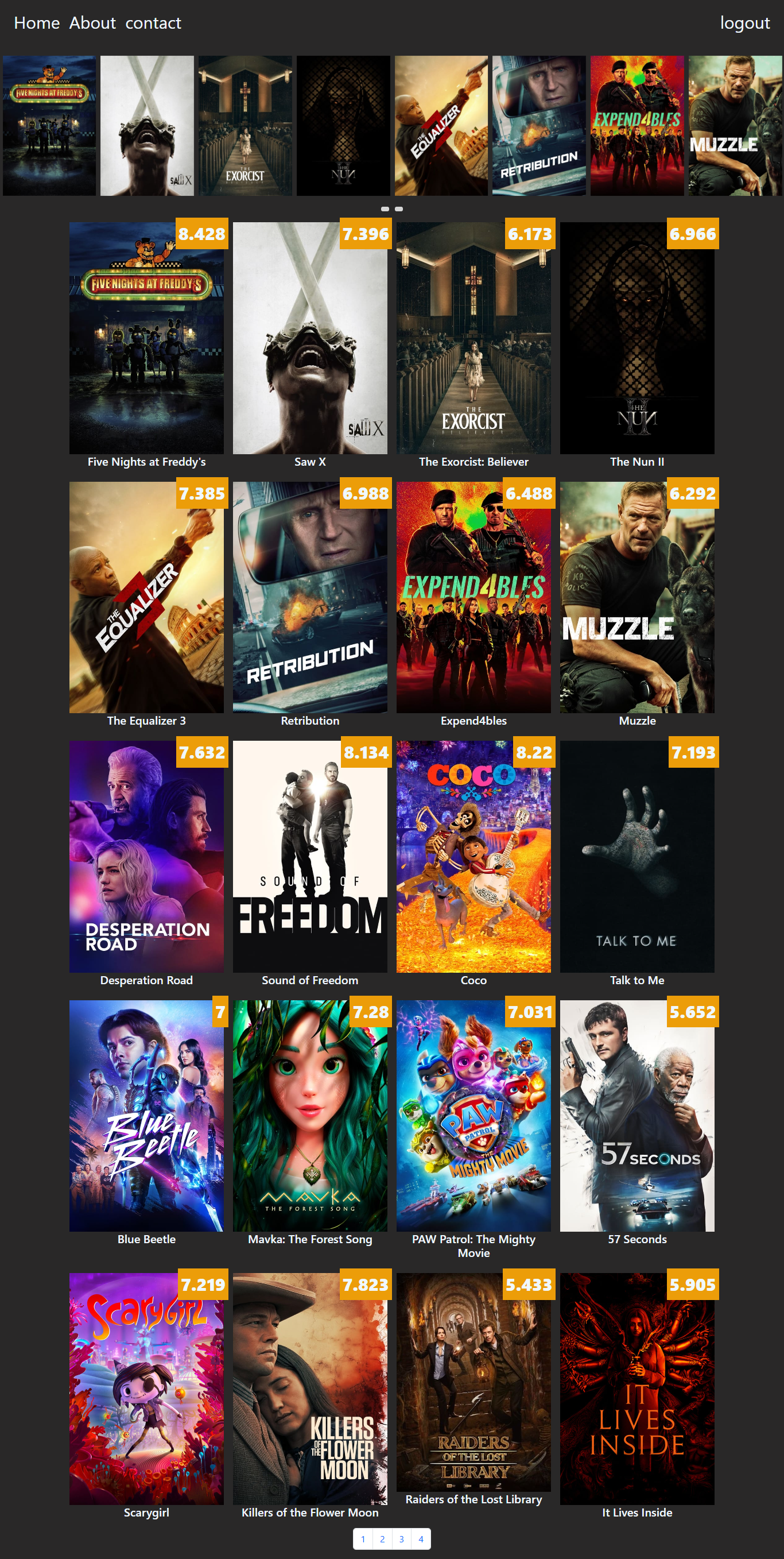View The Exorcist: Believer details
784x1559 pixels.
(x=473, y=338)
